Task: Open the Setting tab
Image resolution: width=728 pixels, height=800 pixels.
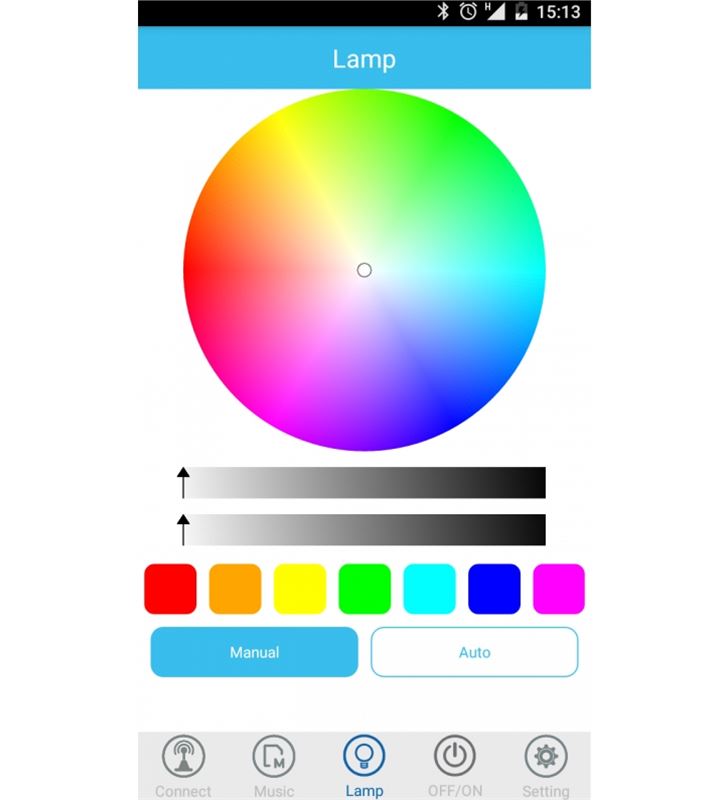Action: tap(545, 767)
